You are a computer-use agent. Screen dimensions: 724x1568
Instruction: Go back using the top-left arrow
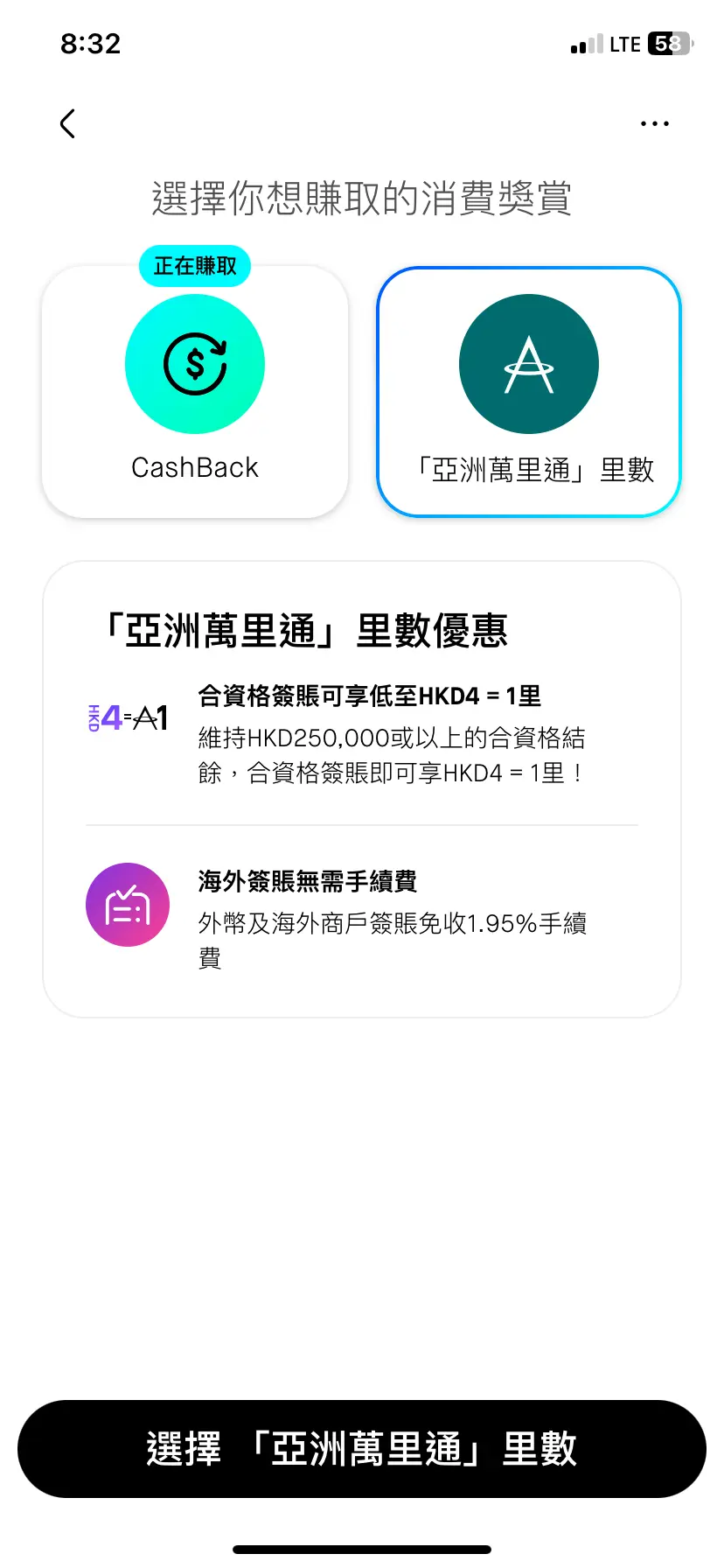coord(67,124)
